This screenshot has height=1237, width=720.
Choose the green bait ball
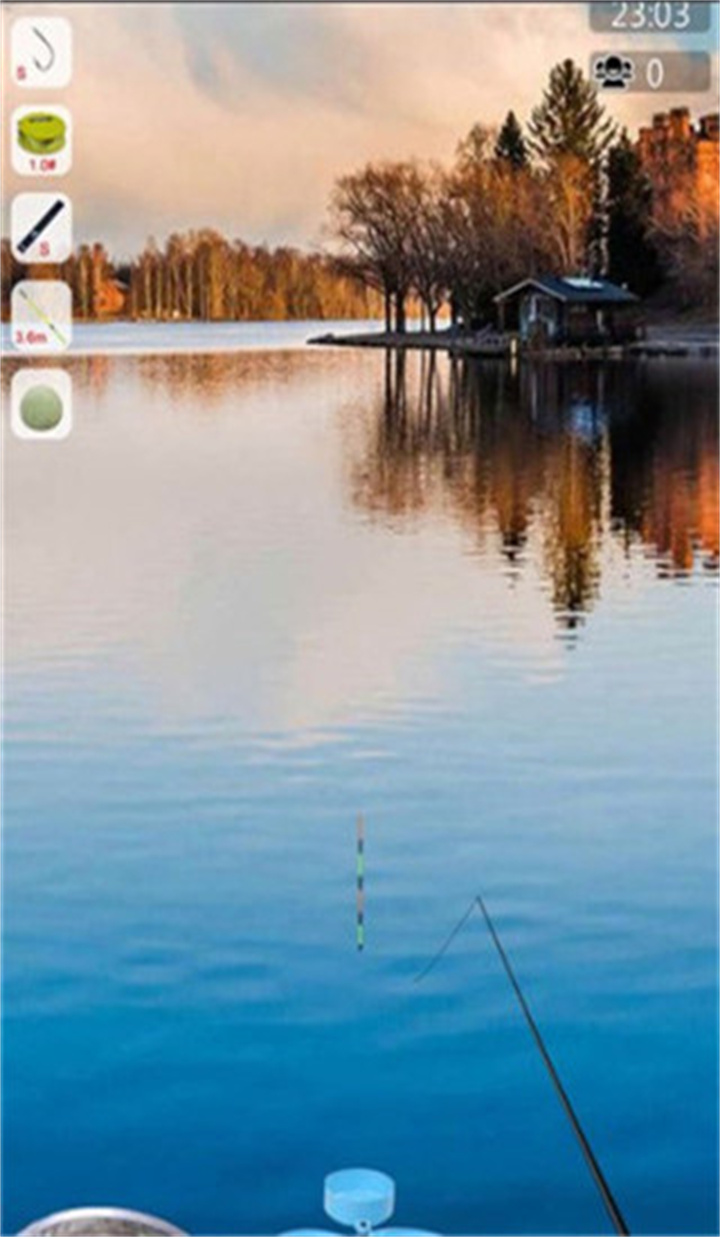coord(41,403)
